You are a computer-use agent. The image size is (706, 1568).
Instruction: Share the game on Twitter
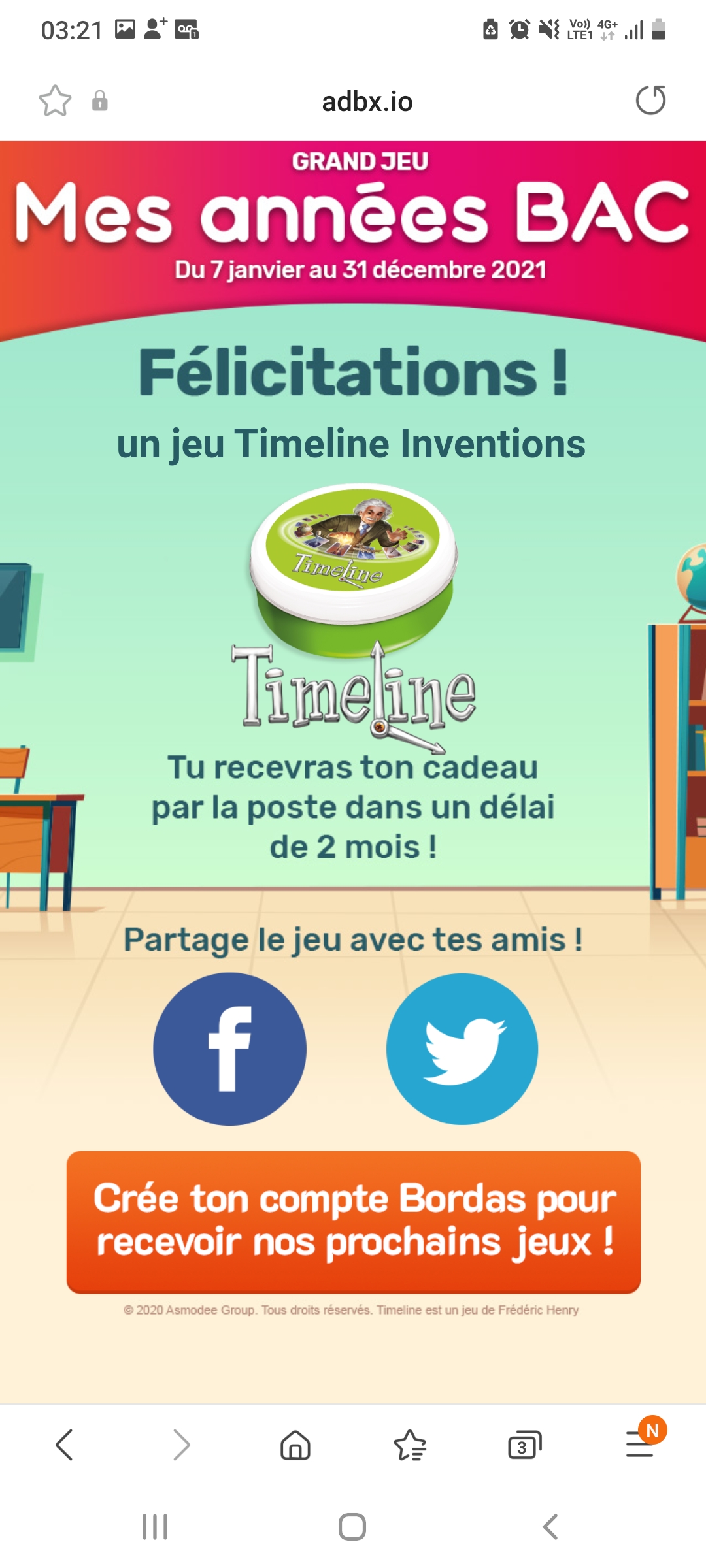[462, 1049]
